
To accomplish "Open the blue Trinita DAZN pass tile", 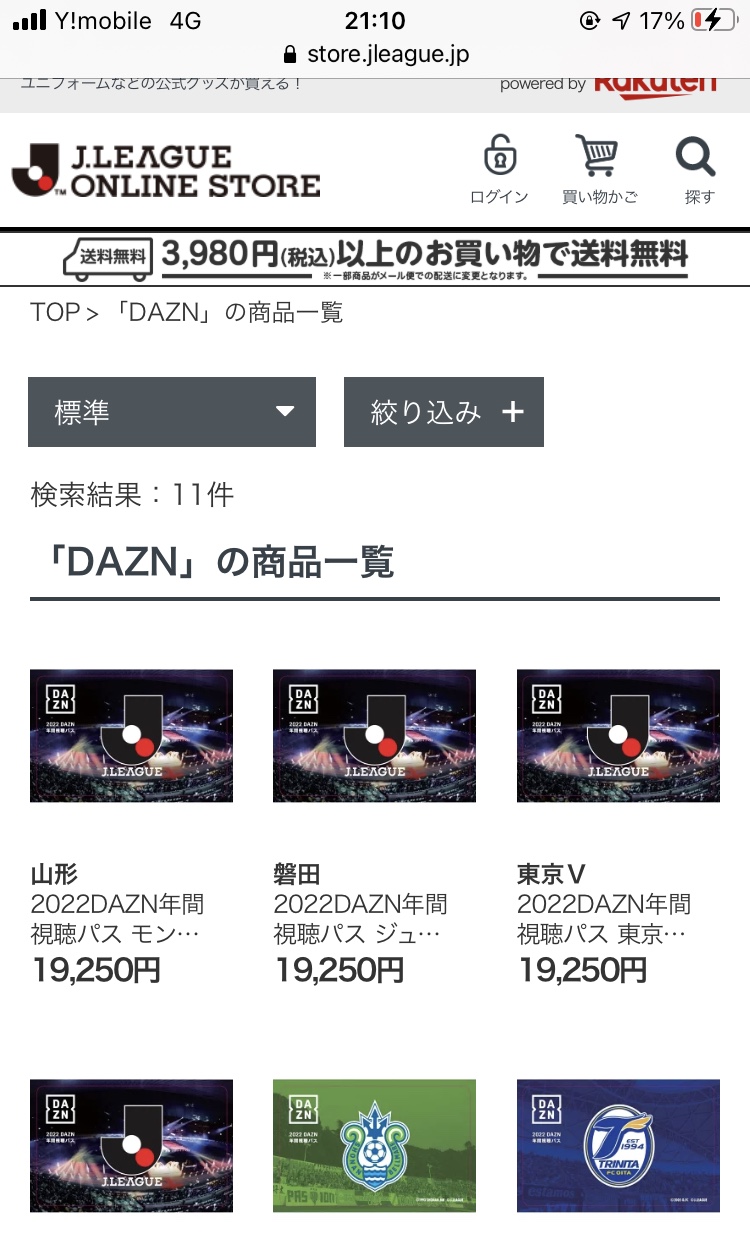I will tap(618, 1146).
